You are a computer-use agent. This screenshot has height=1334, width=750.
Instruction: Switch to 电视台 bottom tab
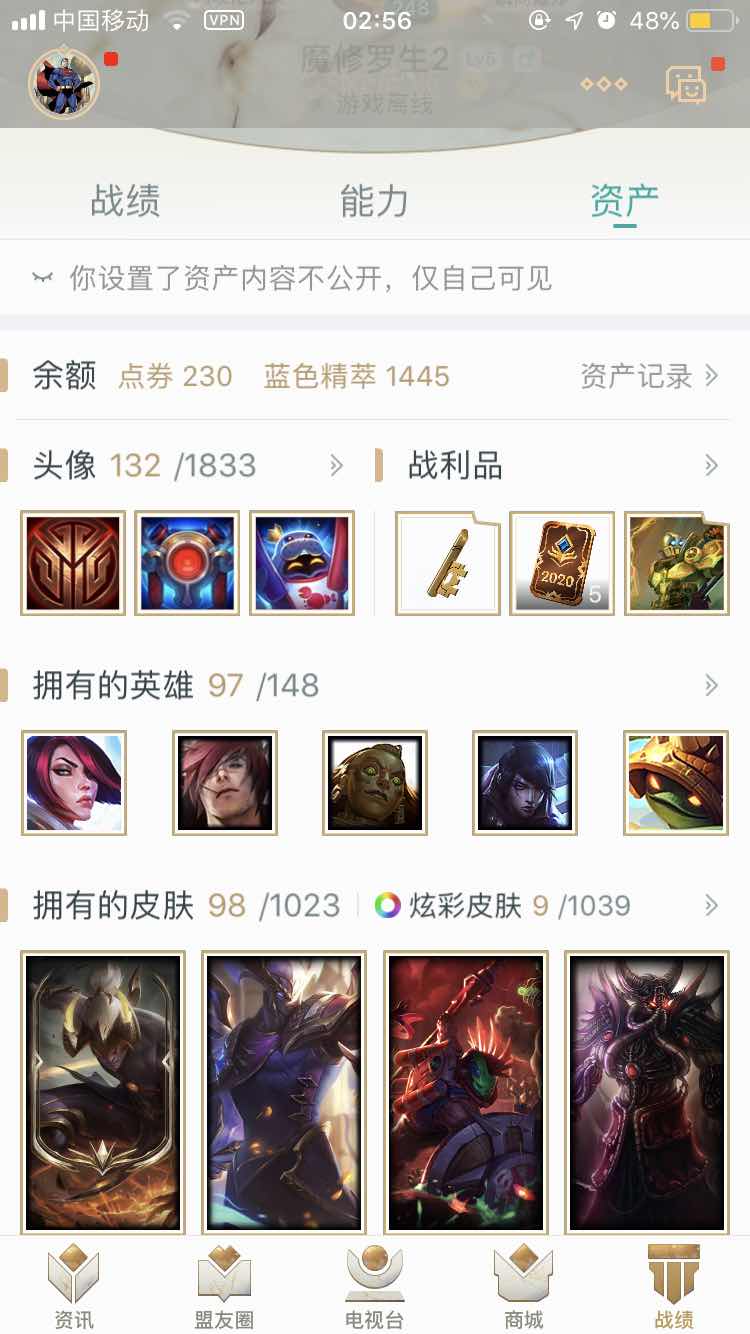(374, 1287)
